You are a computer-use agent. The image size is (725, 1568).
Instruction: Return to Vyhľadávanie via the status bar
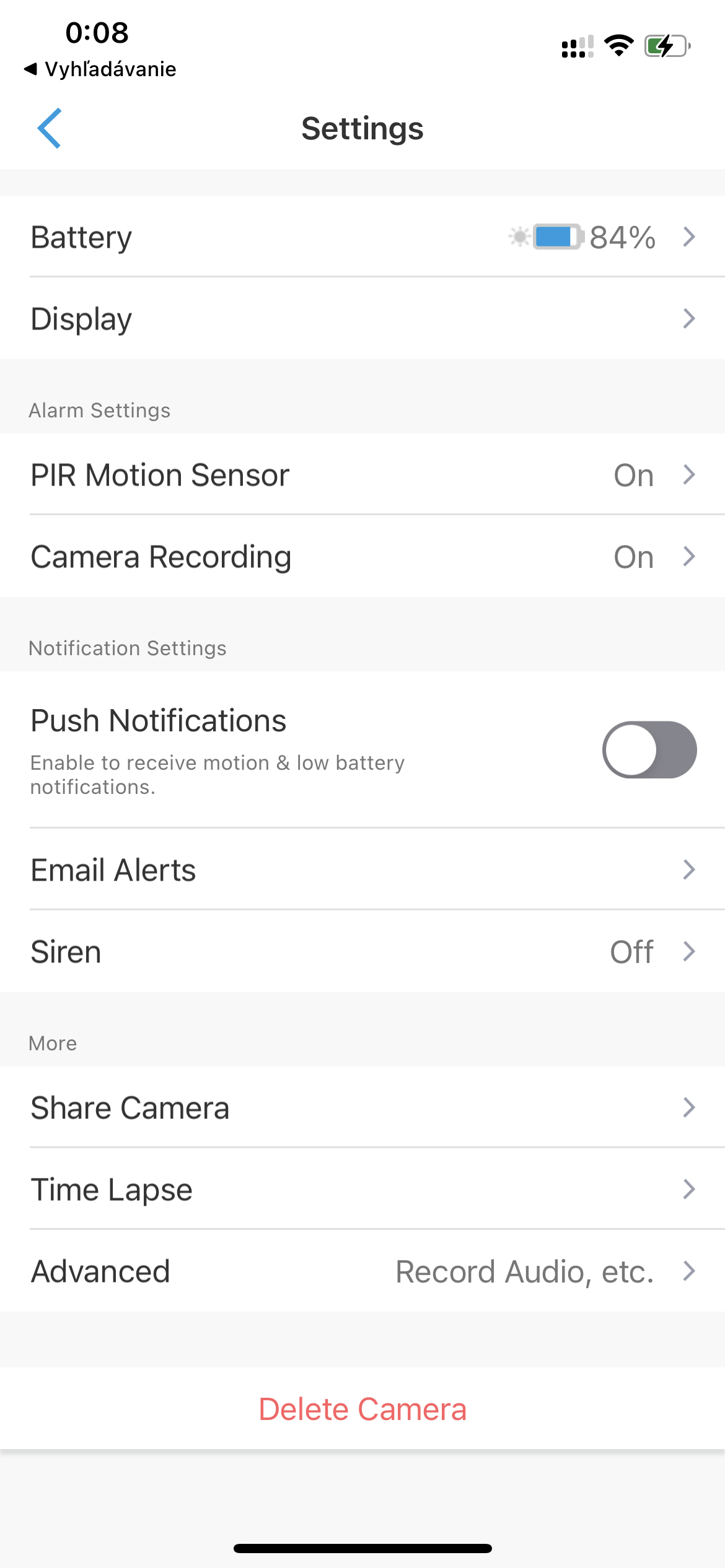tap(100, 69)
